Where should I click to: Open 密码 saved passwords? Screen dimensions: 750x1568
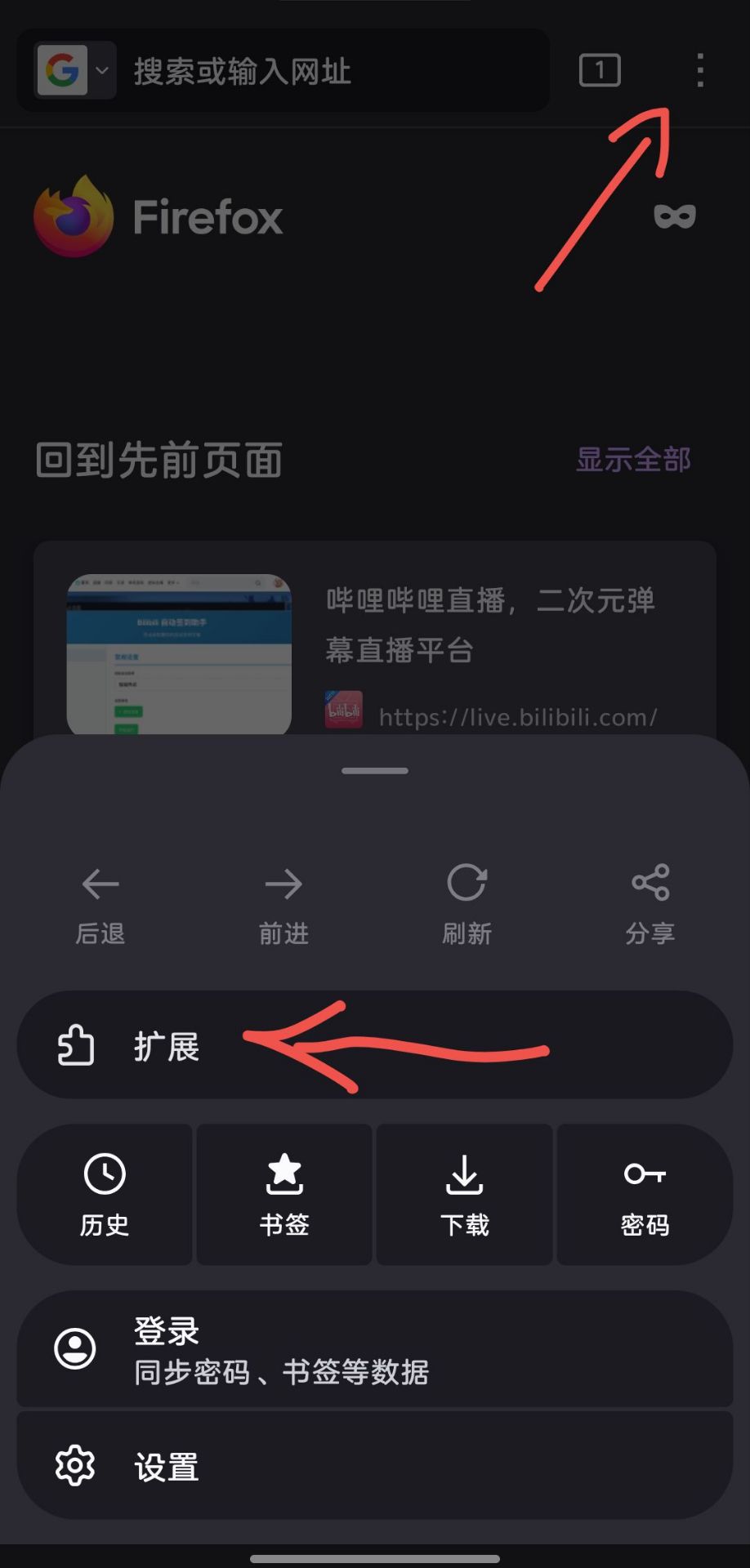point(645,1195)
